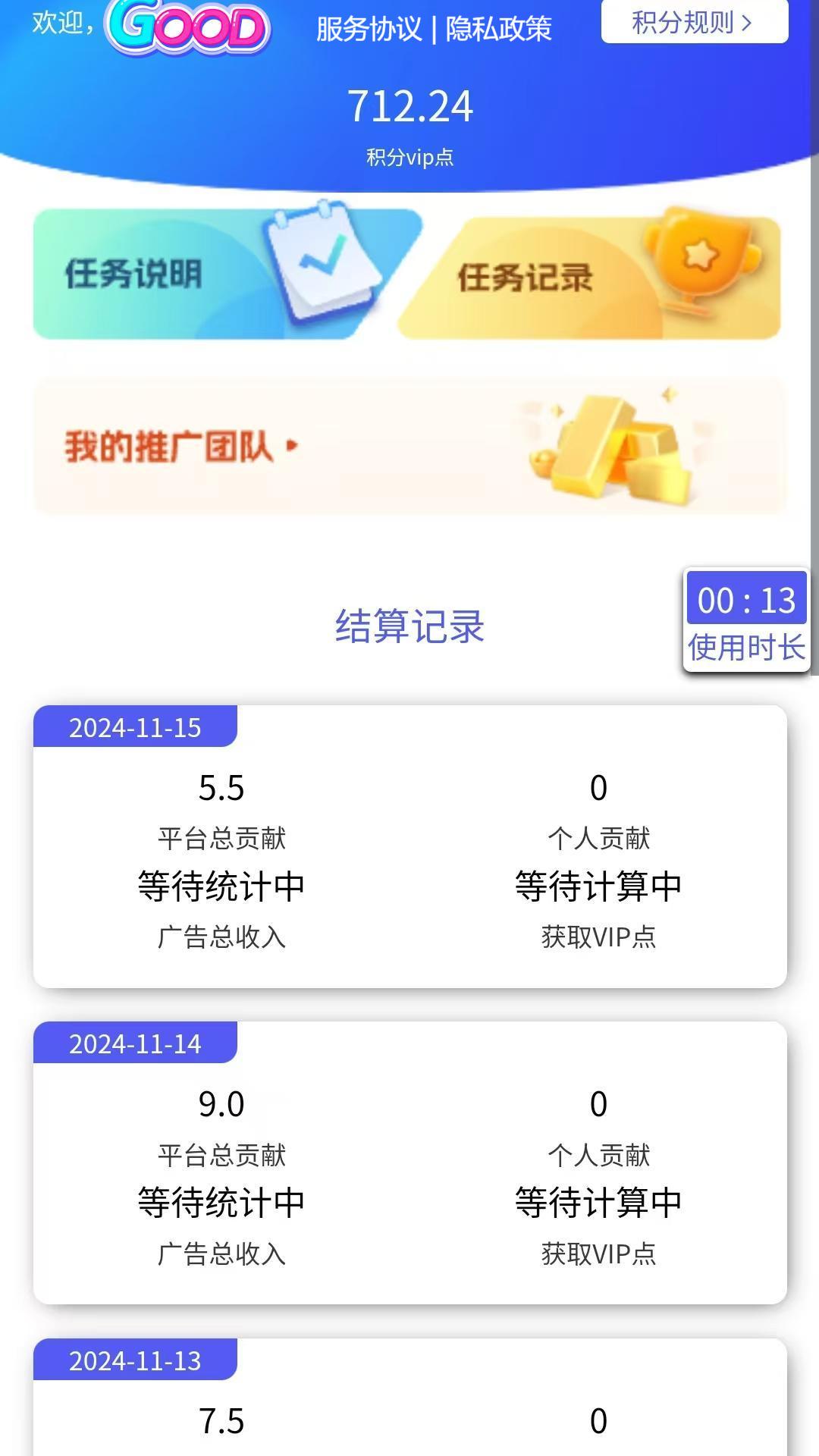Tap the 结算记录 heading
The width and height of the screenshot is (819, 1456).
click(409, 627)
